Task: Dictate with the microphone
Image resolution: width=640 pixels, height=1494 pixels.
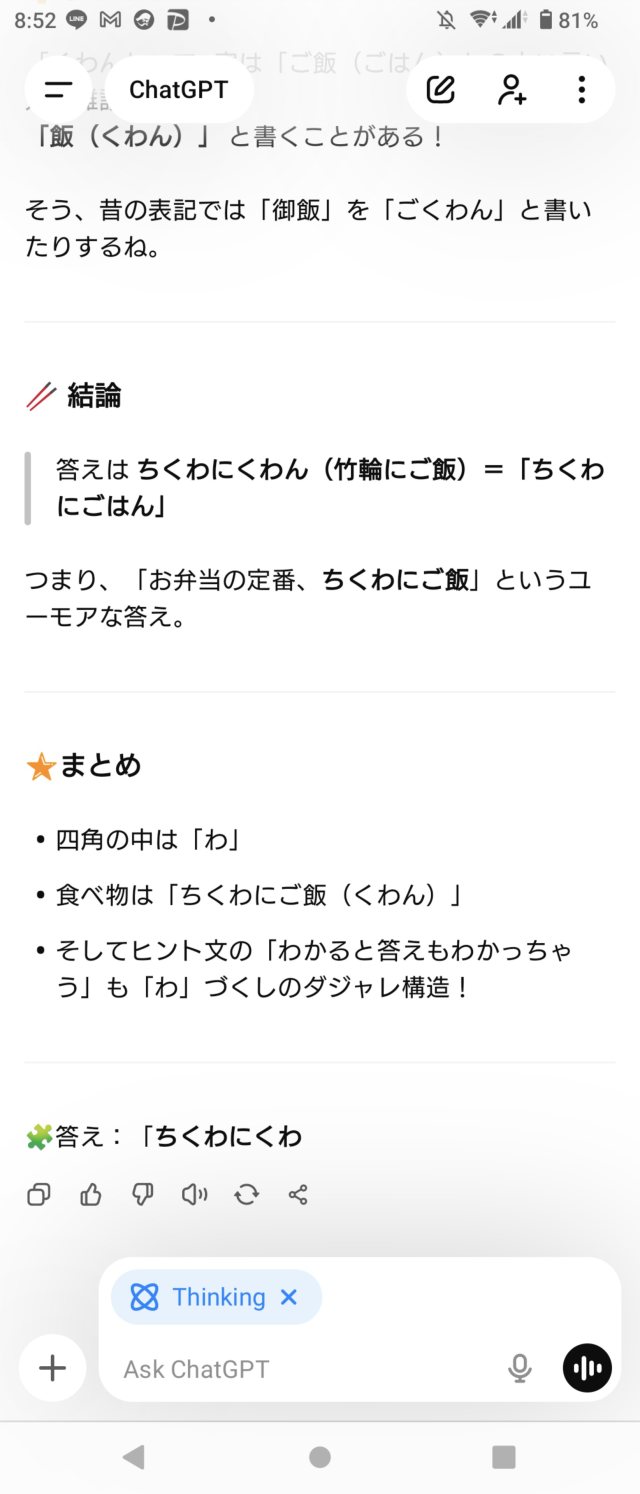Action: point(519,1368)
